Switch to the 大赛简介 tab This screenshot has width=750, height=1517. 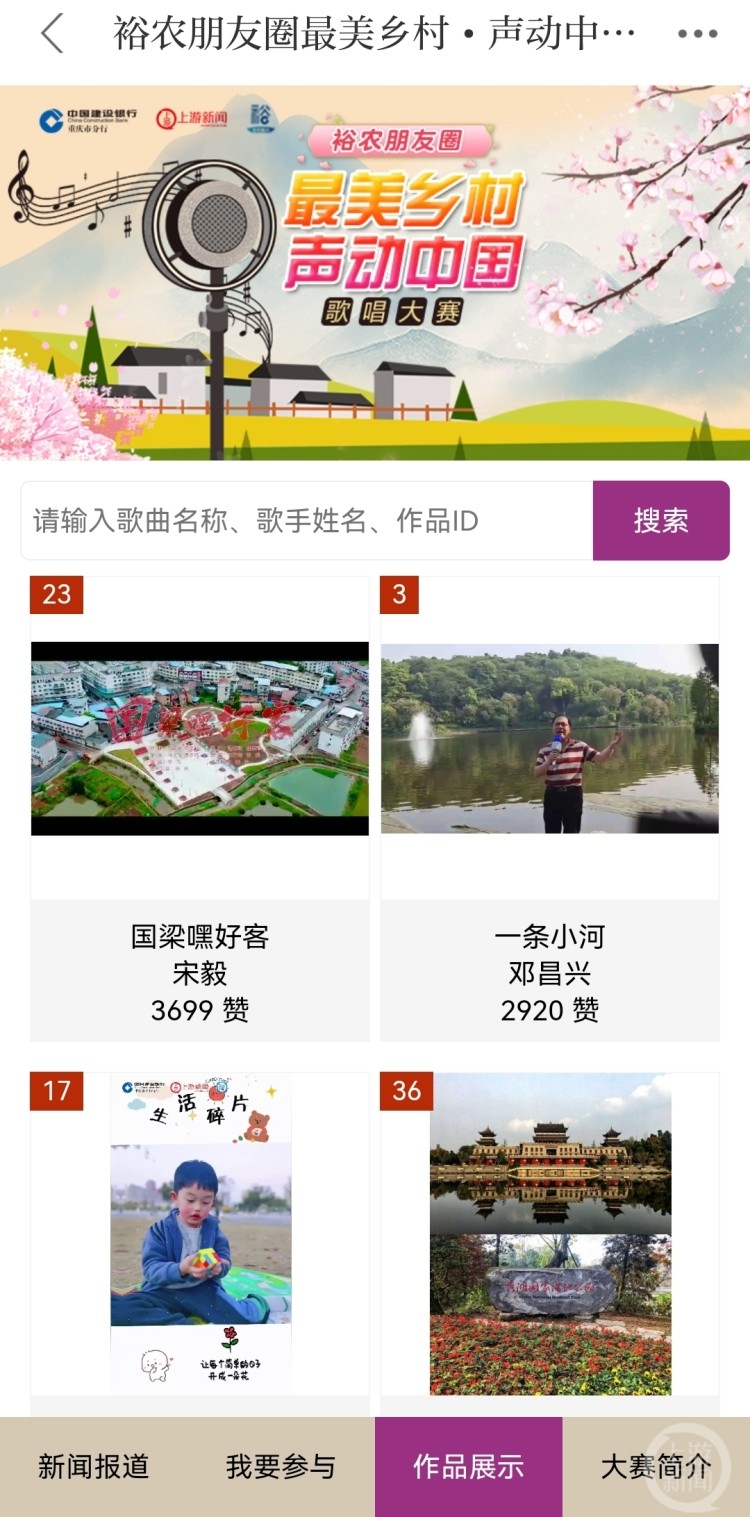pos(656,1467)
